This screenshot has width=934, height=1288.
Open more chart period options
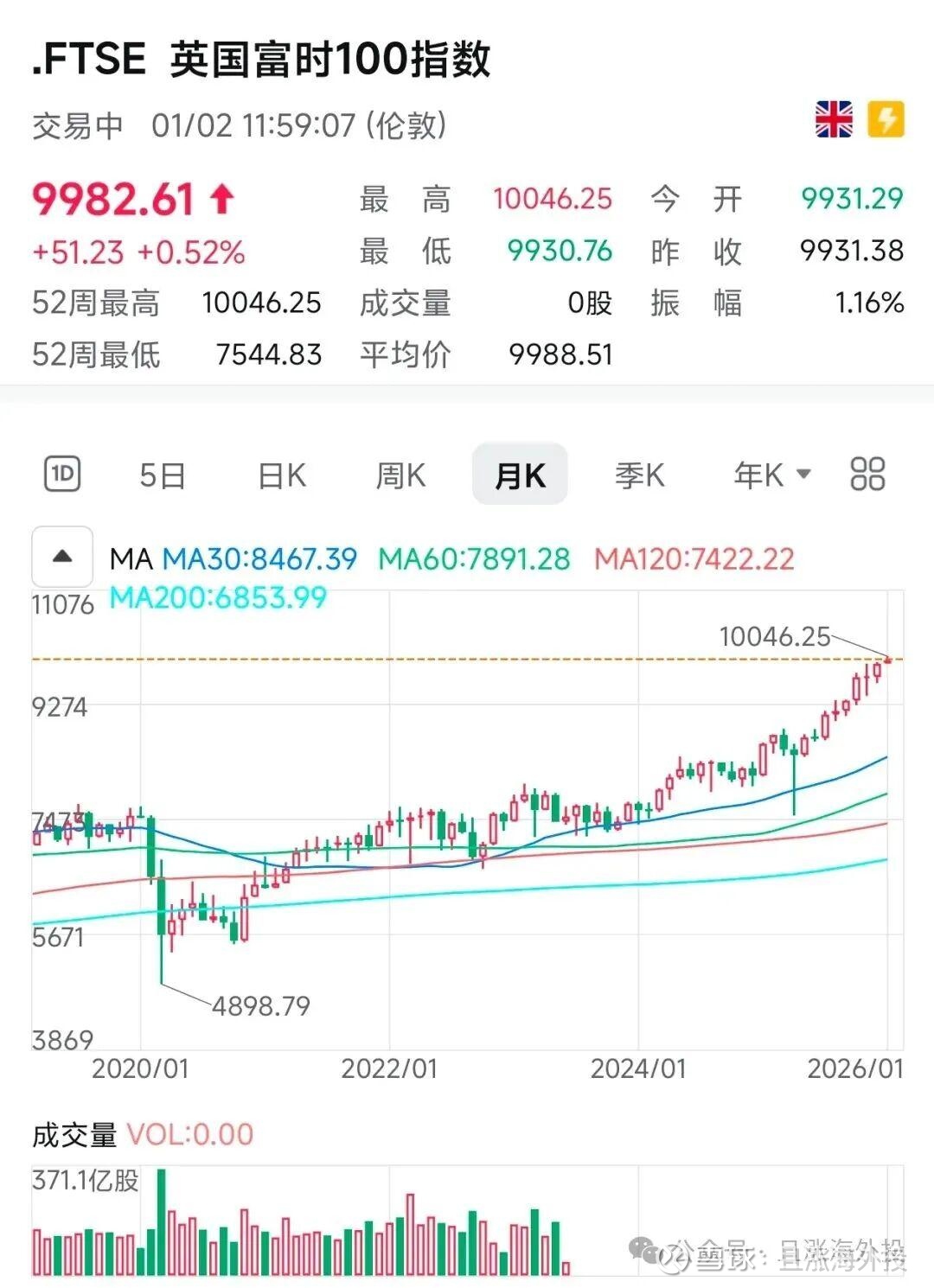click(867, 474)
